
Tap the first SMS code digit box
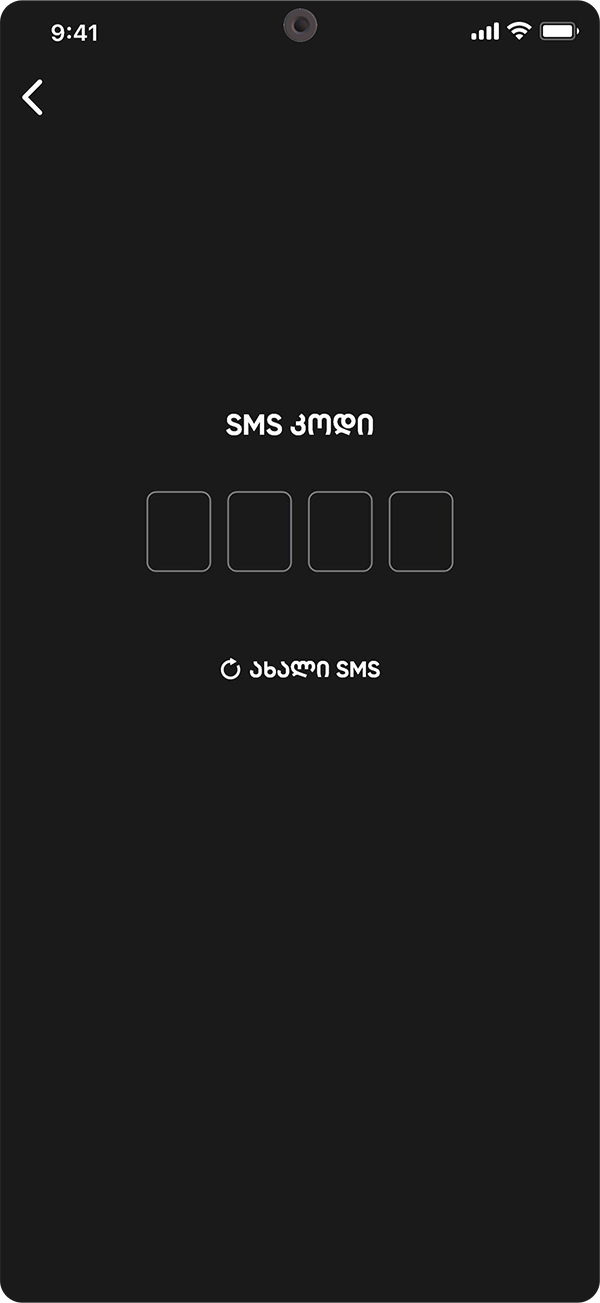pos(179,531)
